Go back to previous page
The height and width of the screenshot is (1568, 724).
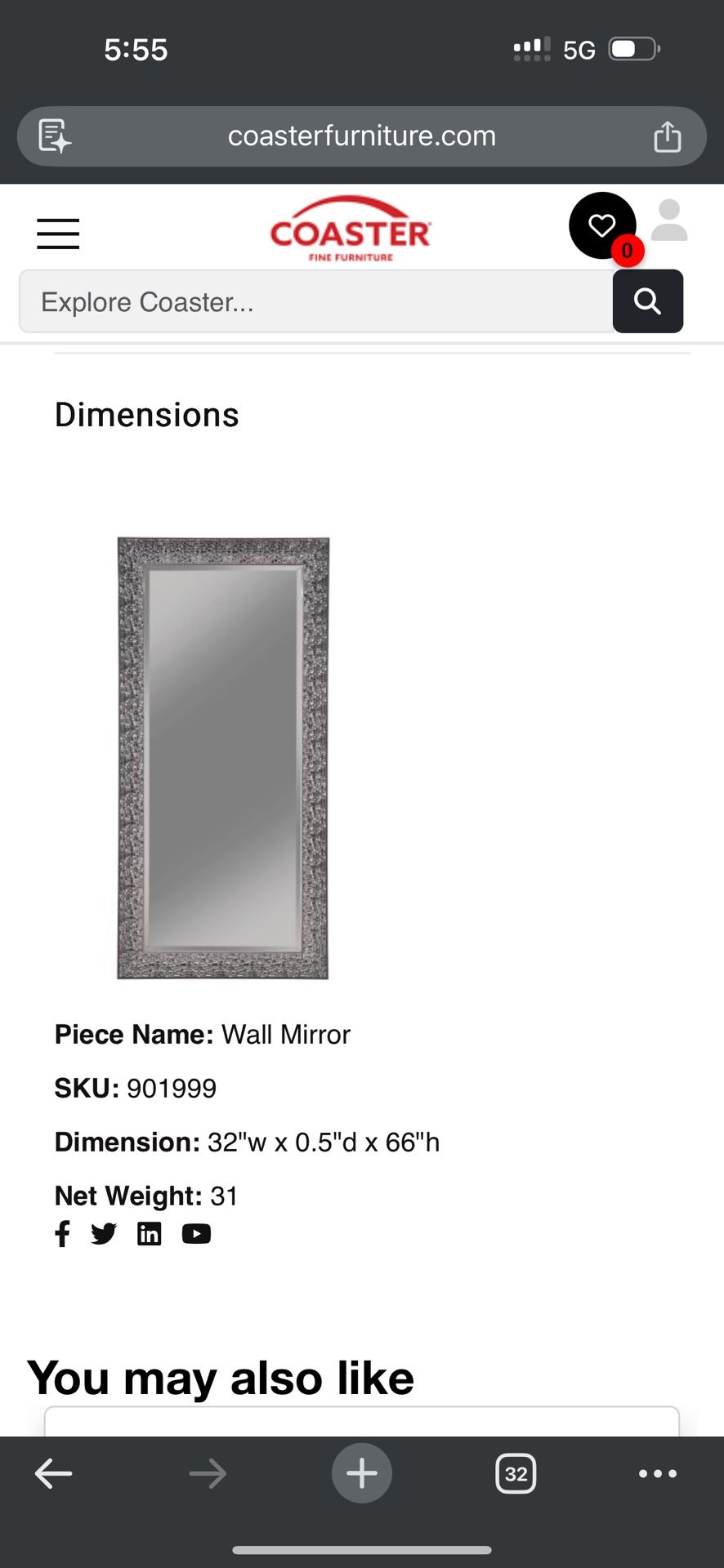click(54, 1473)
